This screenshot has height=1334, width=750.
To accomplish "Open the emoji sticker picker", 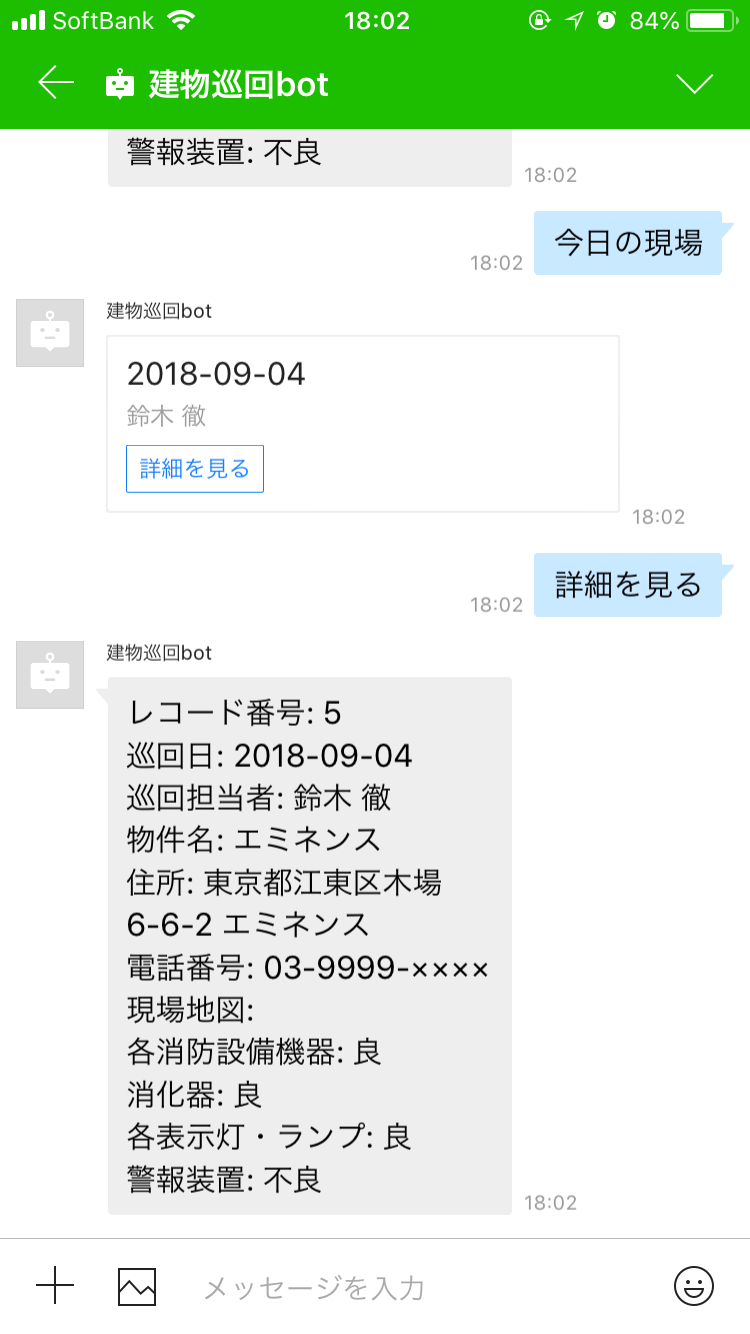I will coord(693,1286).
